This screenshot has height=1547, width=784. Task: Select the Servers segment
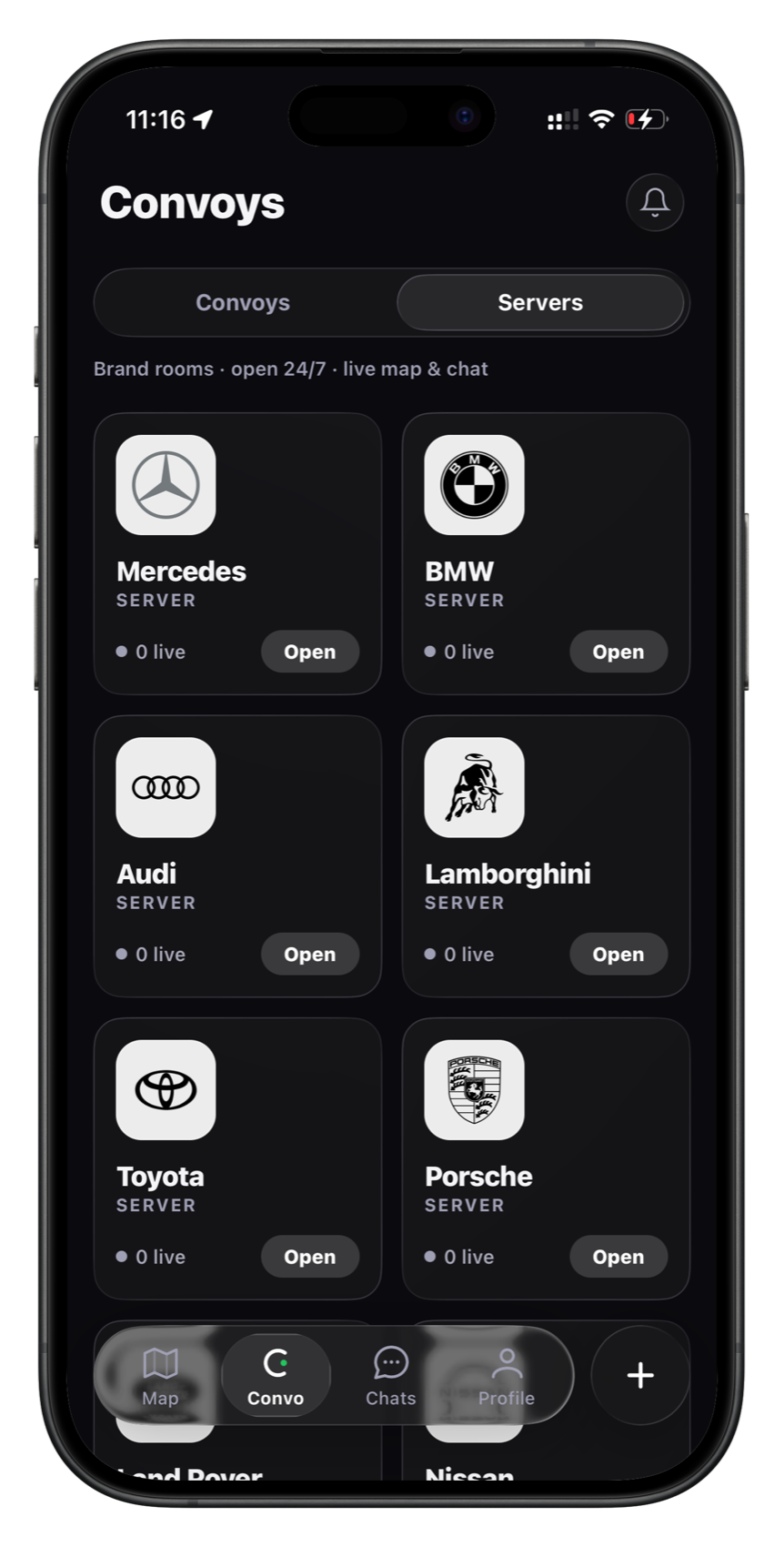click(x=540, y=302)
